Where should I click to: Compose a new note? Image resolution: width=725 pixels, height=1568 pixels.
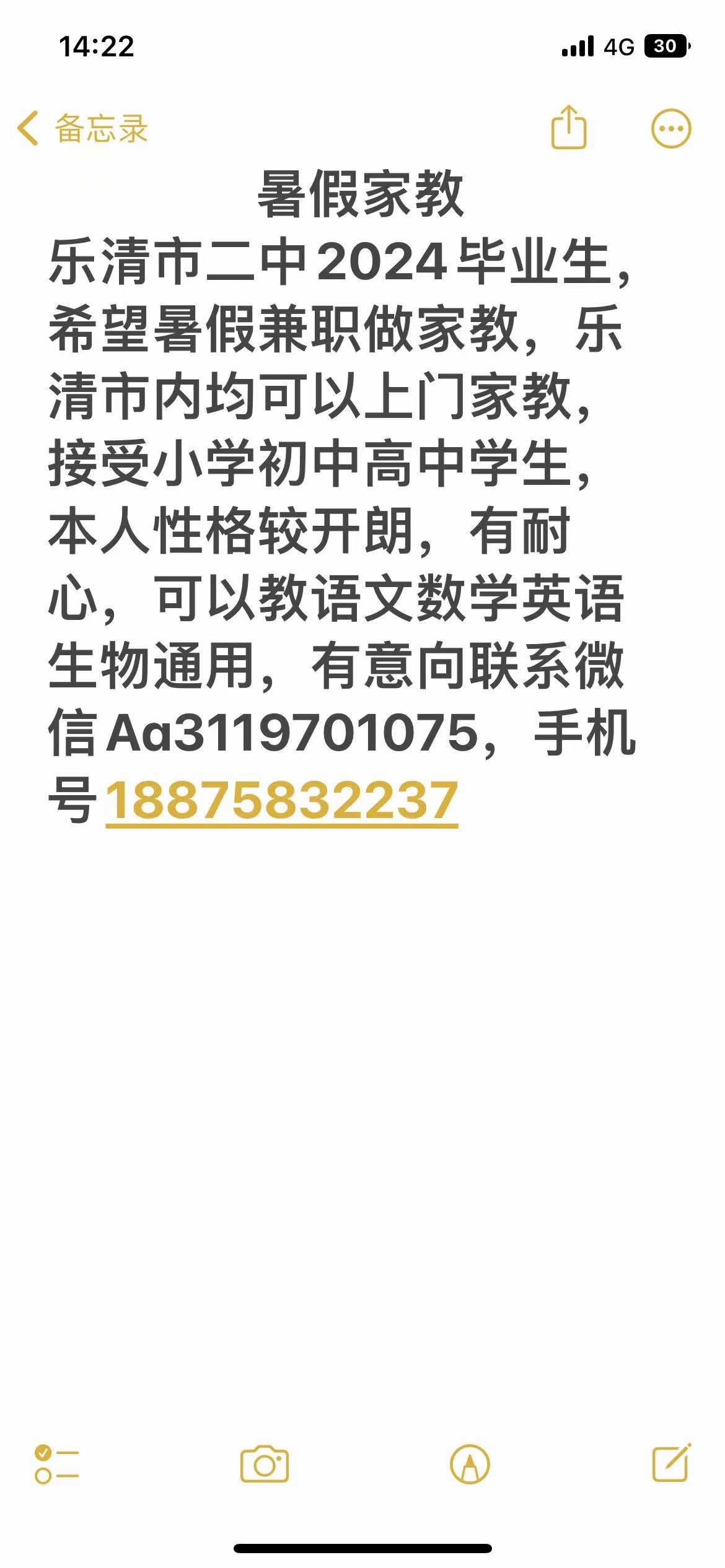[672, 1463]
